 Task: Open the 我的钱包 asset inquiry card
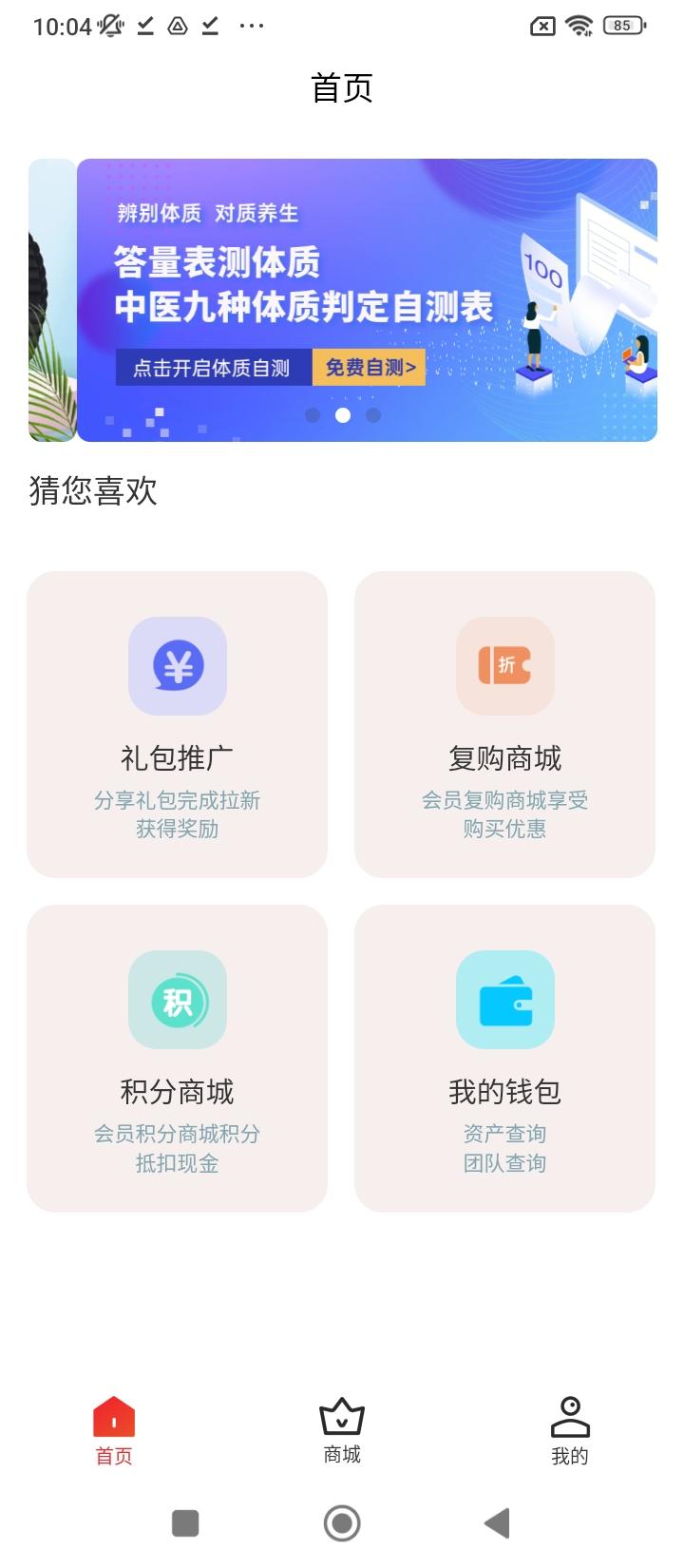click(x=504, y=1057)
